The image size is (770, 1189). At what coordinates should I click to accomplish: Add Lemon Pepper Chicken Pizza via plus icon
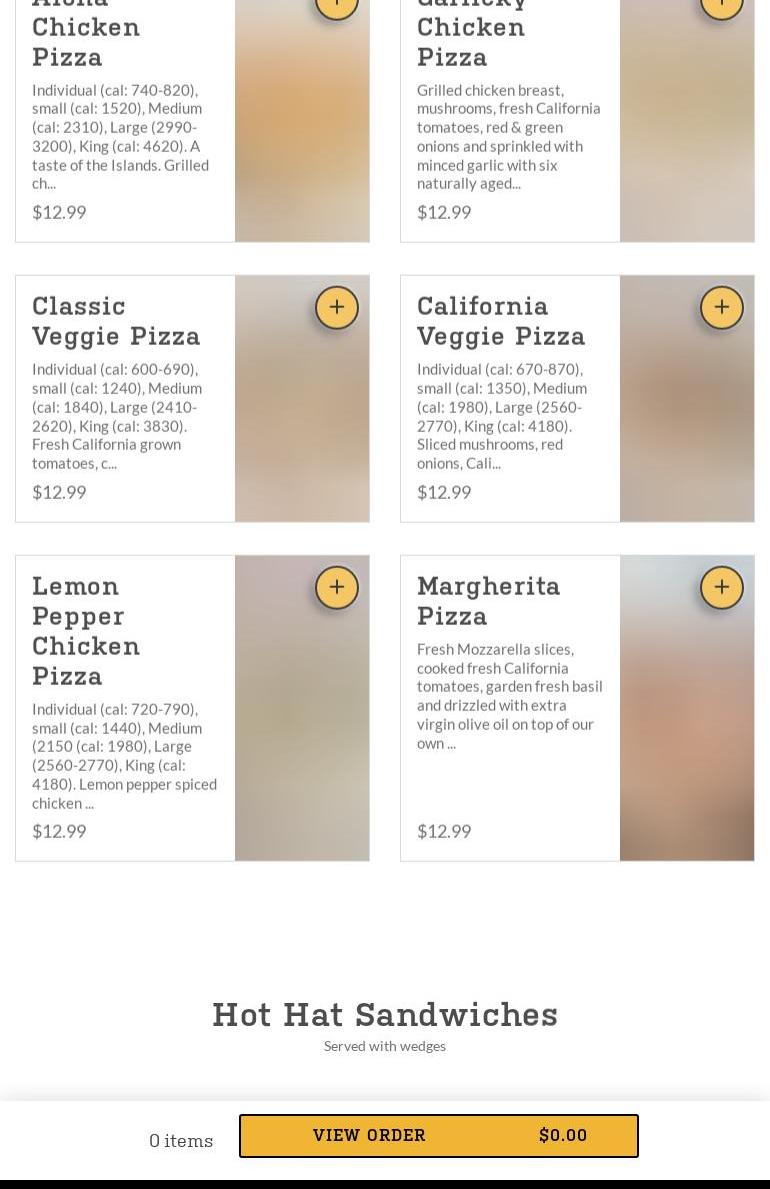coord(337,588)
